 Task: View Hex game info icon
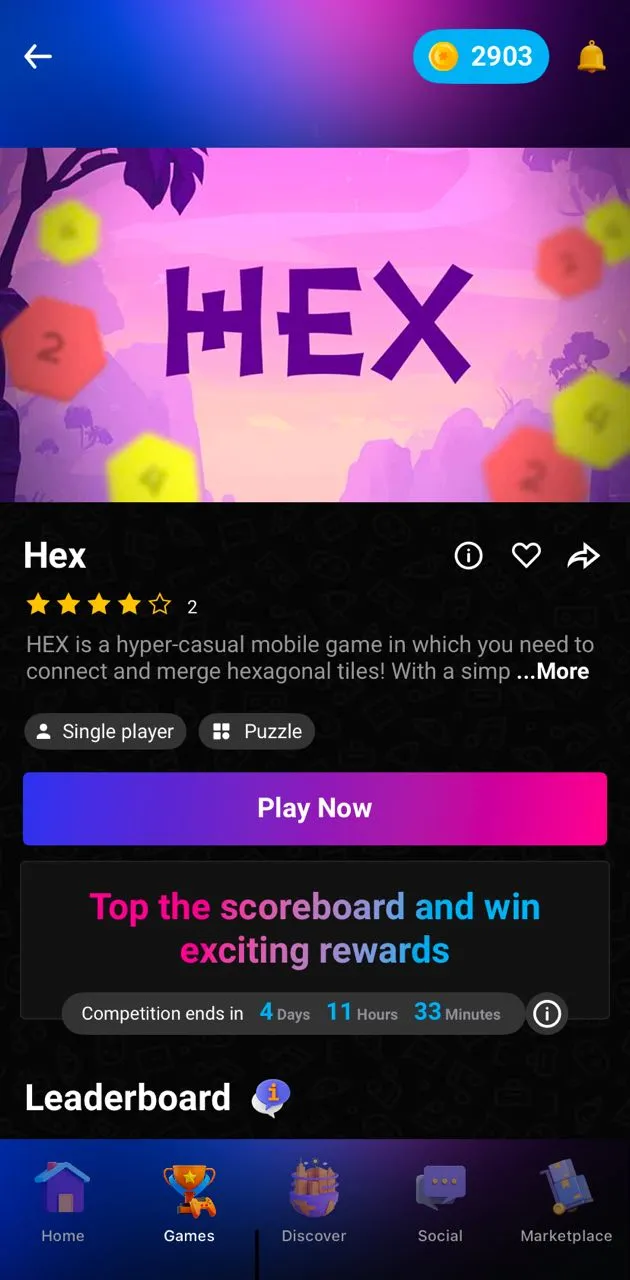(468, 556)
